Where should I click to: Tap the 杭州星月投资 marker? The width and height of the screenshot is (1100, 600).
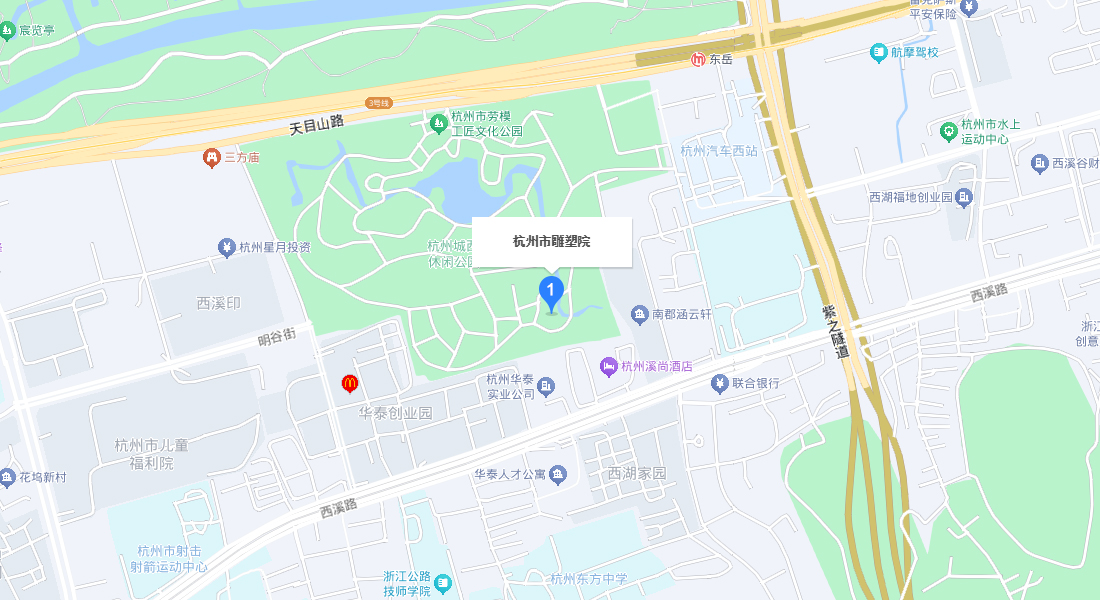(x=227, y=247)
